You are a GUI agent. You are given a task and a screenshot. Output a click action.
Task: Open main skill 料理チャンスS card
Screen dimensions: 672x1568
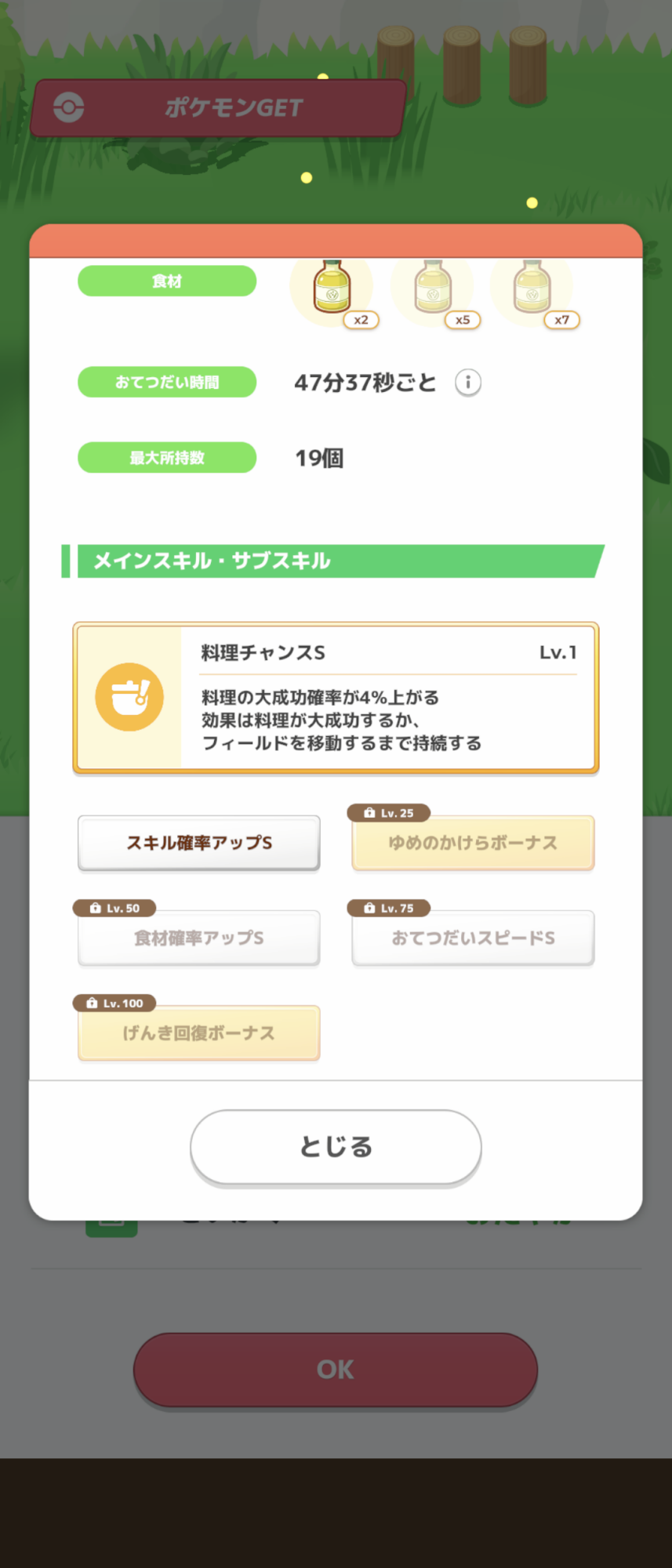click(x=336, y=697)
